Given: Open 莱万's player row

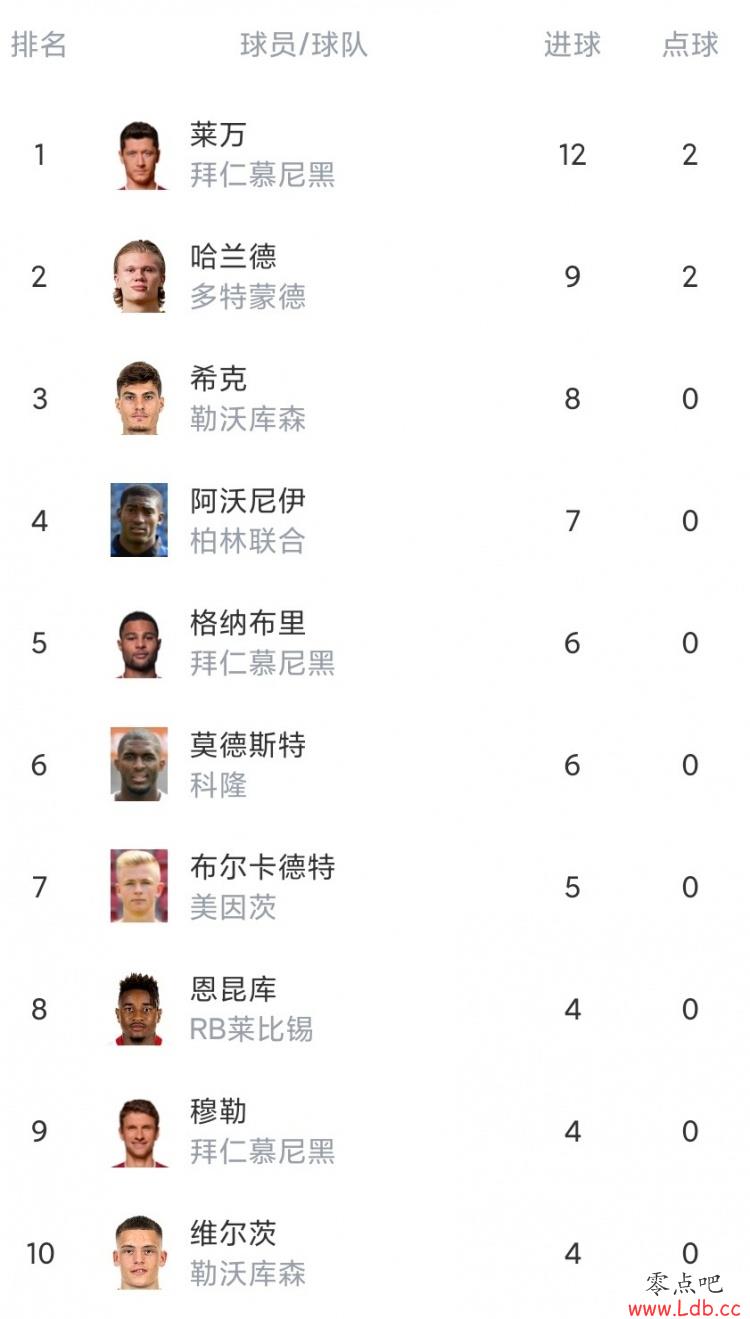Looking at the screenshot, I should (375, 155).
